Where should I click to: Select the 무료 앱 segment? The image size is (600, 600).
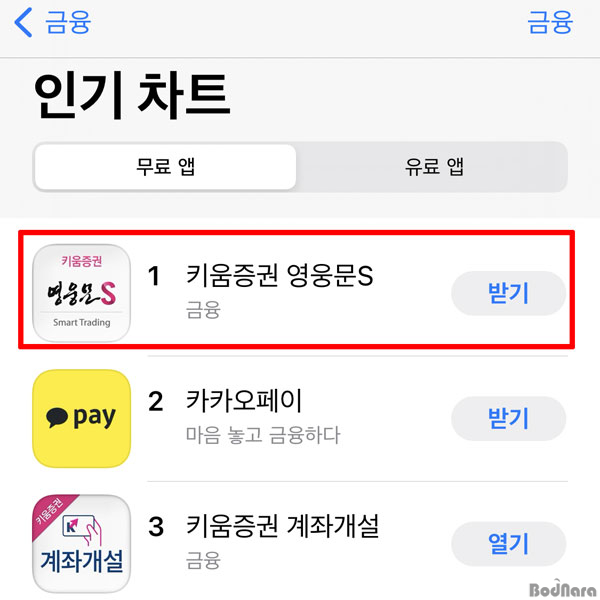(166, 167)
